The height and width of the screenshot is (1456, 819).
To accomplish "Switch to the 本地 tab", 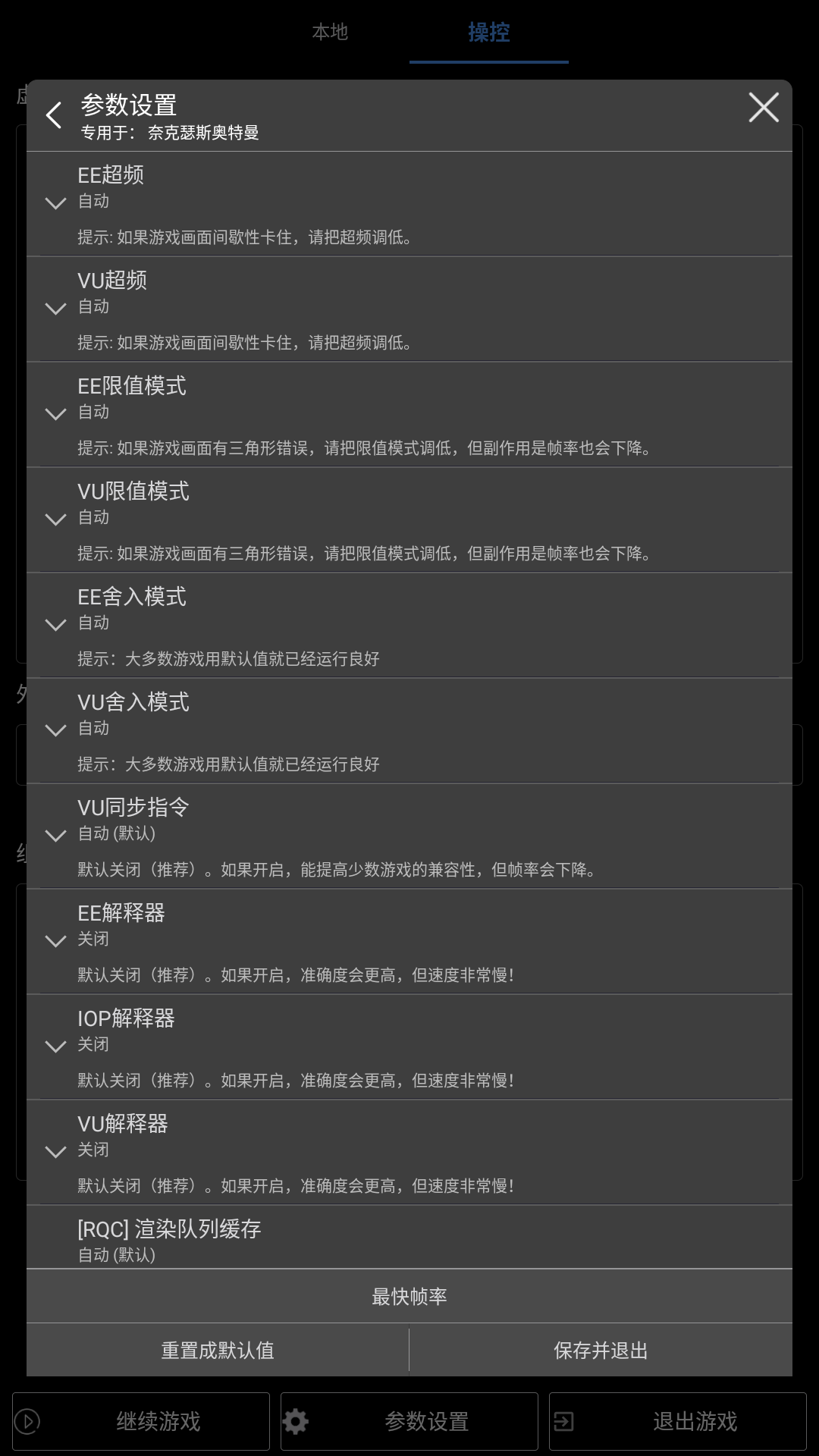I will pyautogui.click(x=330, y=32).
